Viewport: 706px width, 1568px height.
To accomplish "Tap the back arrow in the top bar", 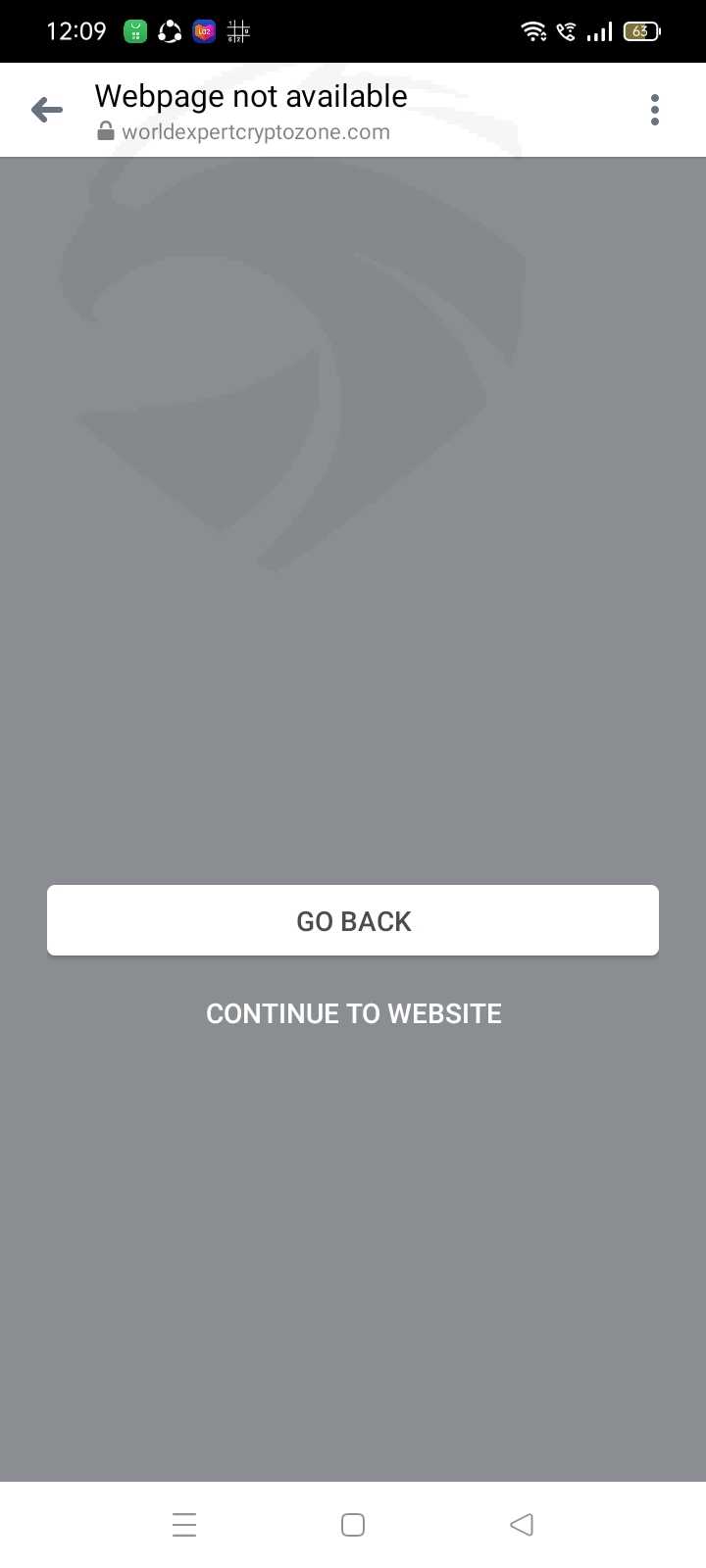I will (x=47, y=110).
